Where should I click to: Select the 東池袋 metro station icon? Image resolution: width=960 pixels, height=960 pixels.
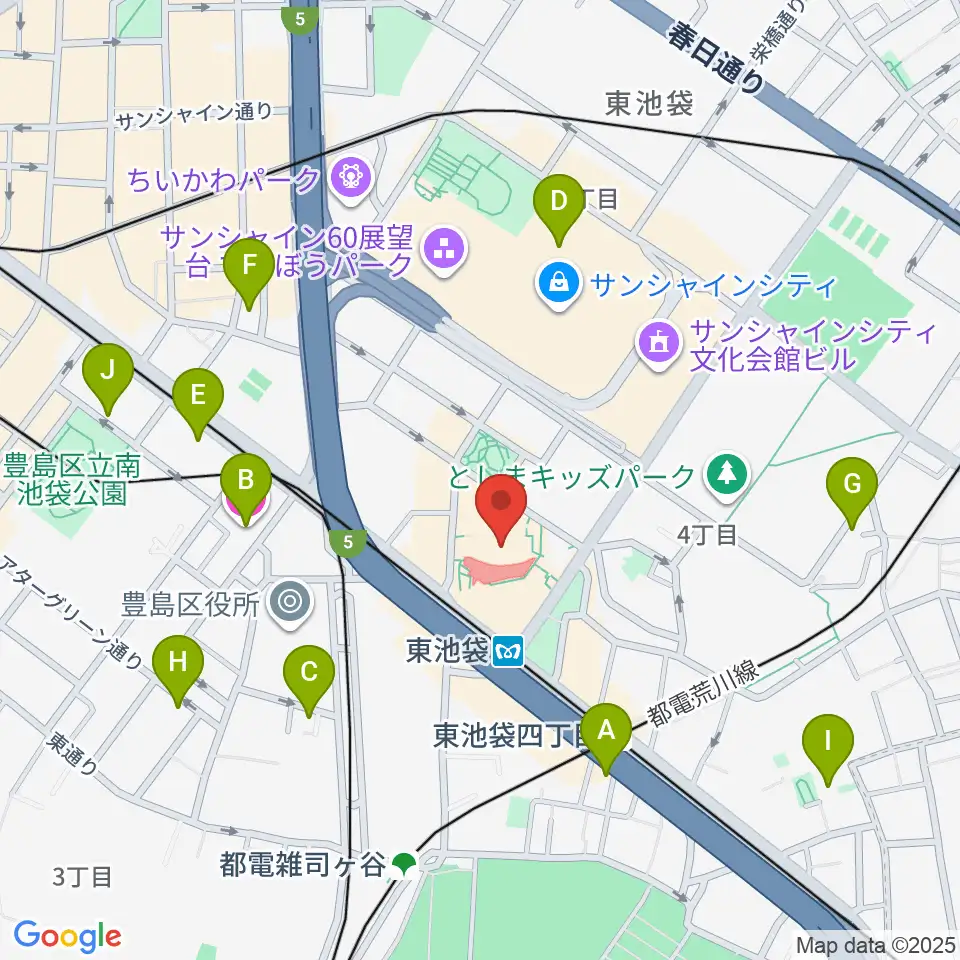pyautogui.click(x=509, y=651)
